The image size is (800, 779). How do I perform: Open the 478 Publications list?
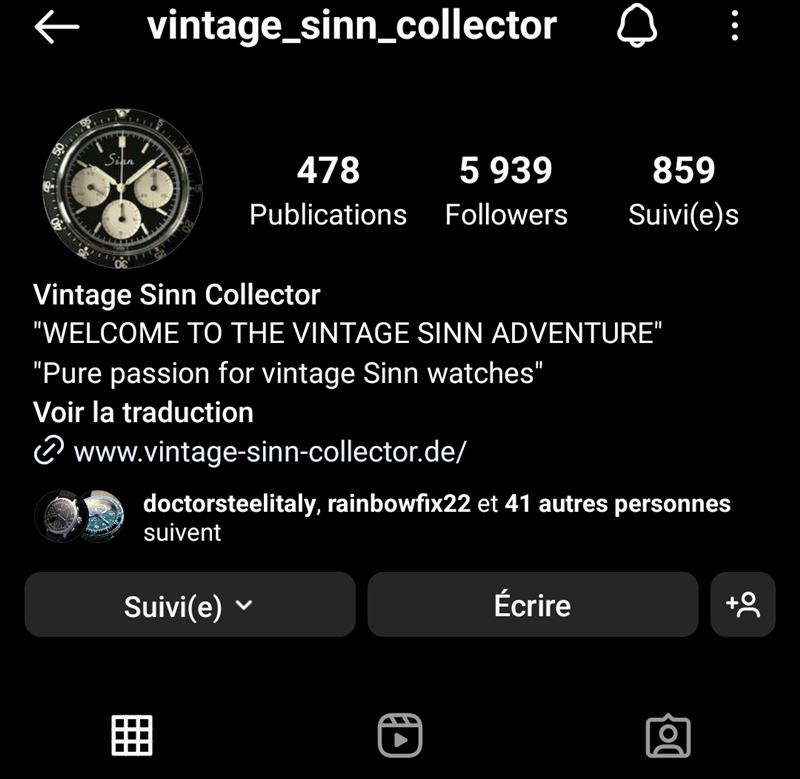[x=328, y=190]
